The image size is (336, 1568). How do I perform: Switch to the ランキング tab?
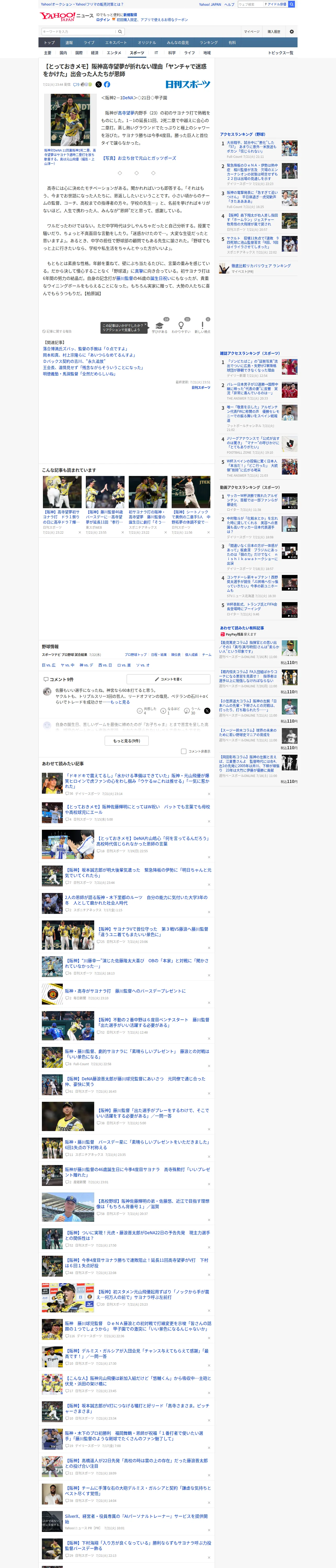click(x=209, y=43)
